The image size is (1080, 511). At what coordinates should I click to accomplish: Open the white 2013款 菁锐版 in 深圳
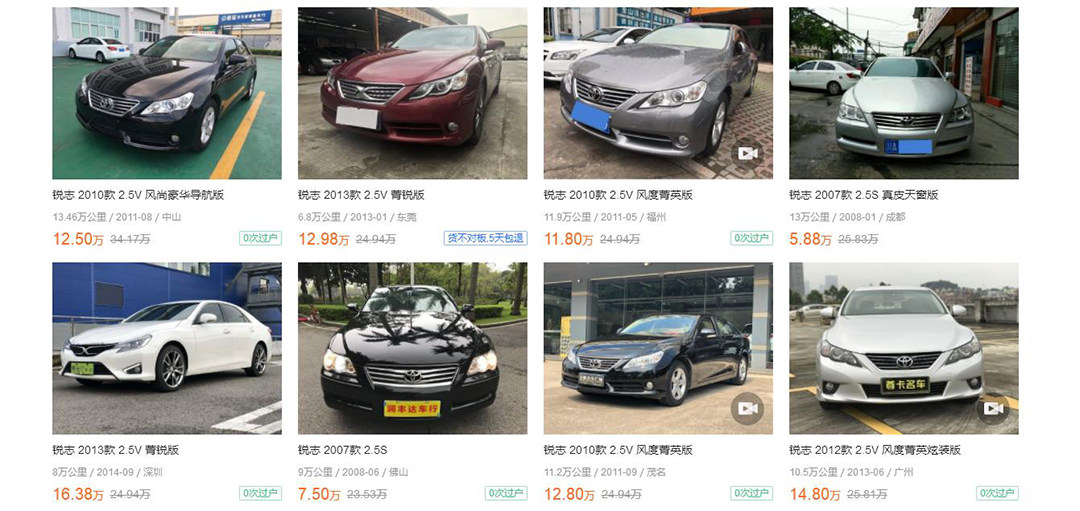point(166,348)
